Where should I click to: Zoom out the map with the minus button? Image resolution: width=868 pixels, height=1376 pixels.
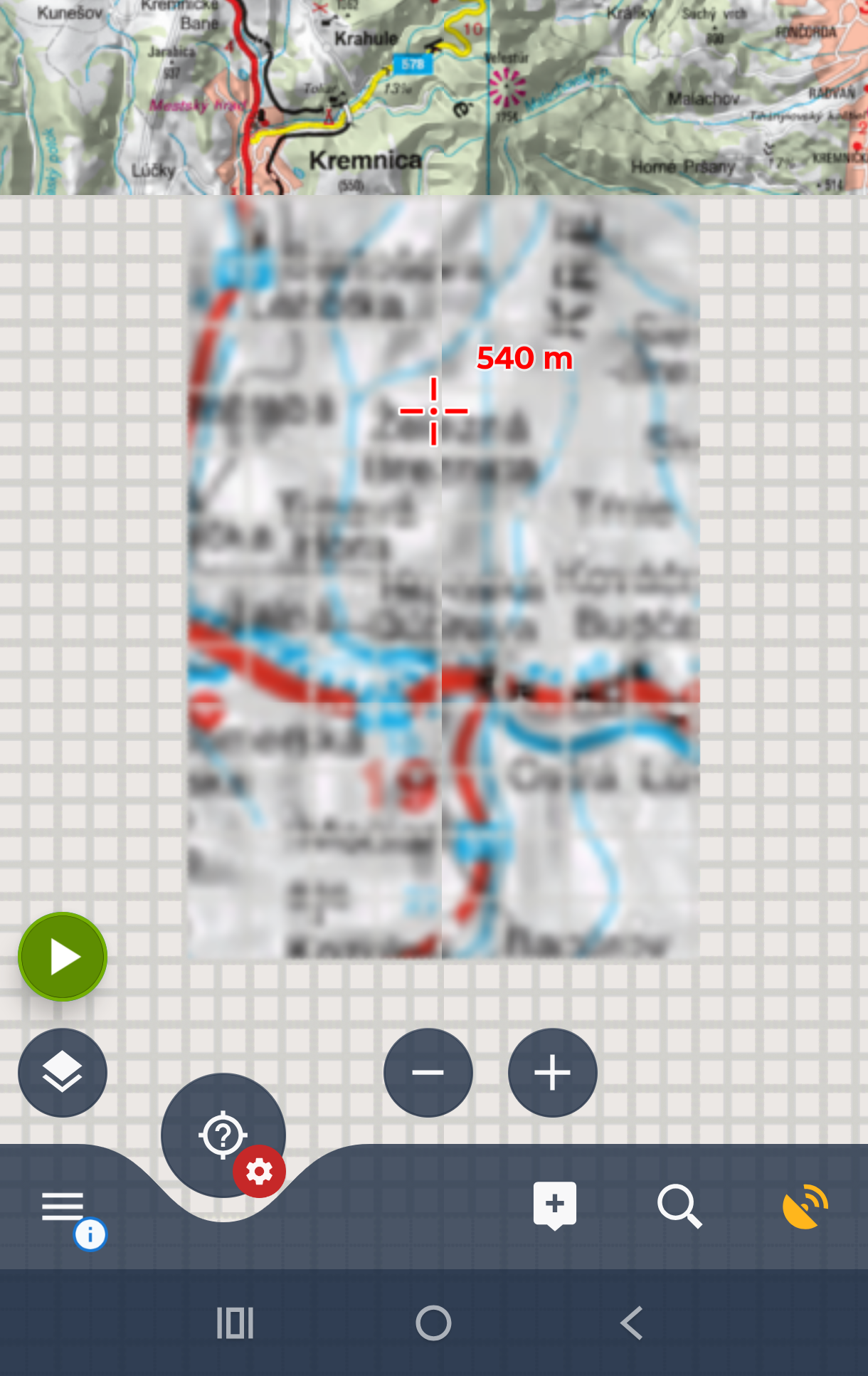tap(428, 1072)
